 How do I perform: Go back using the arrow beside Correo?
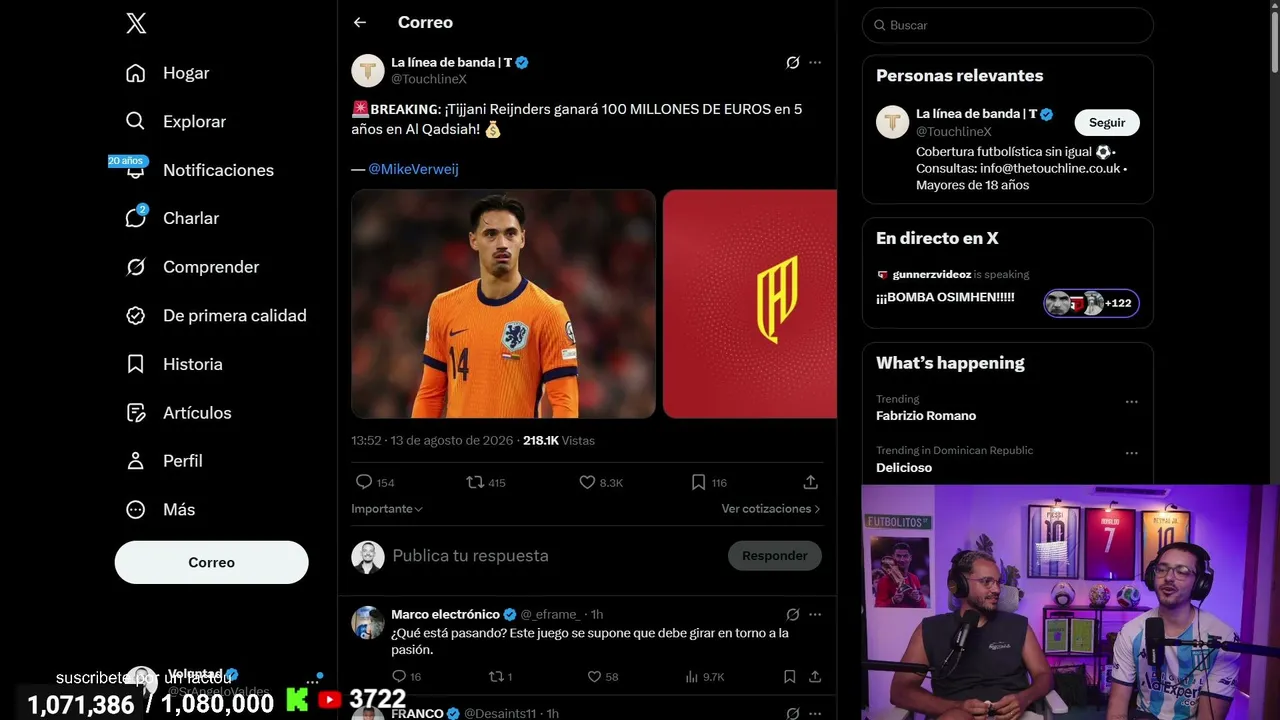[x=360, y=22]
